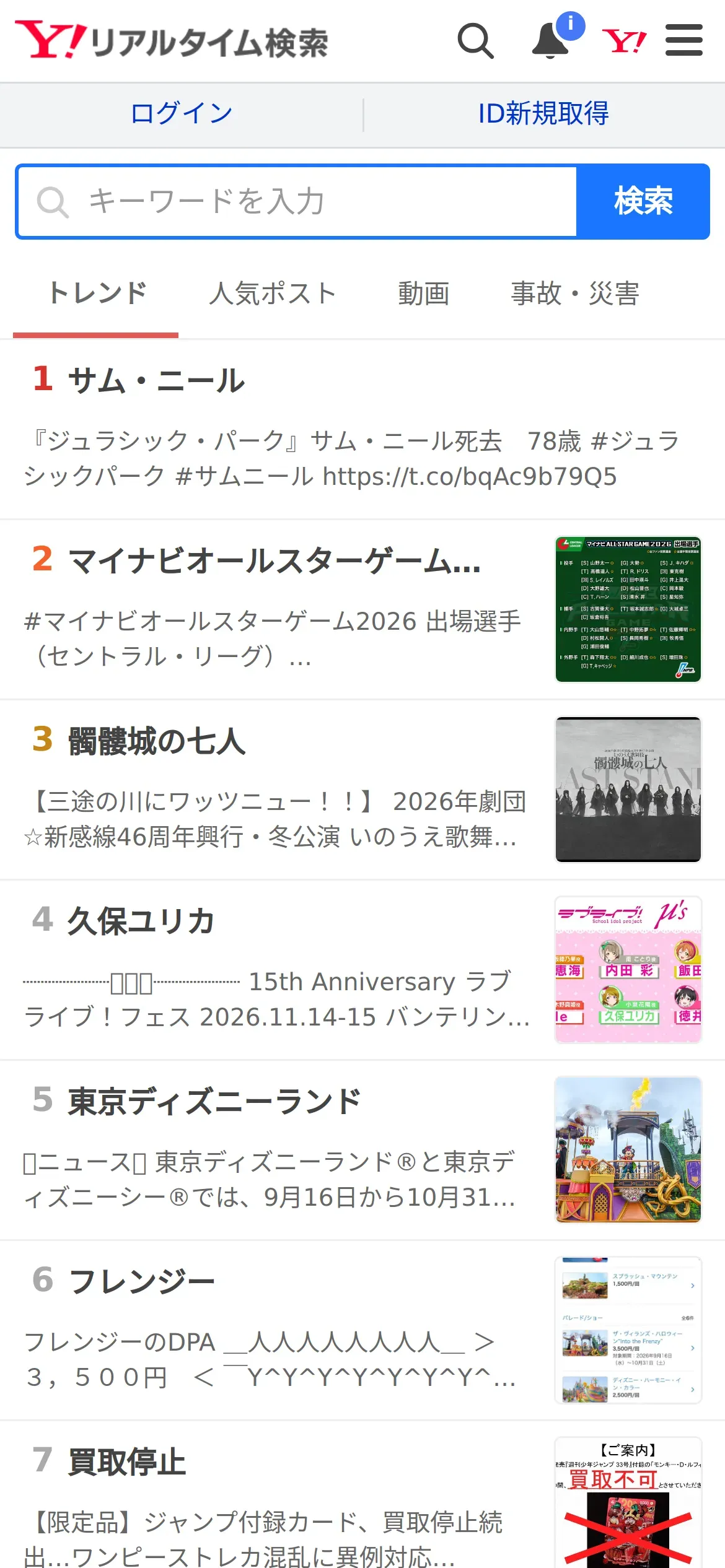Select the トレンド tab

click(x=96, y=294)
